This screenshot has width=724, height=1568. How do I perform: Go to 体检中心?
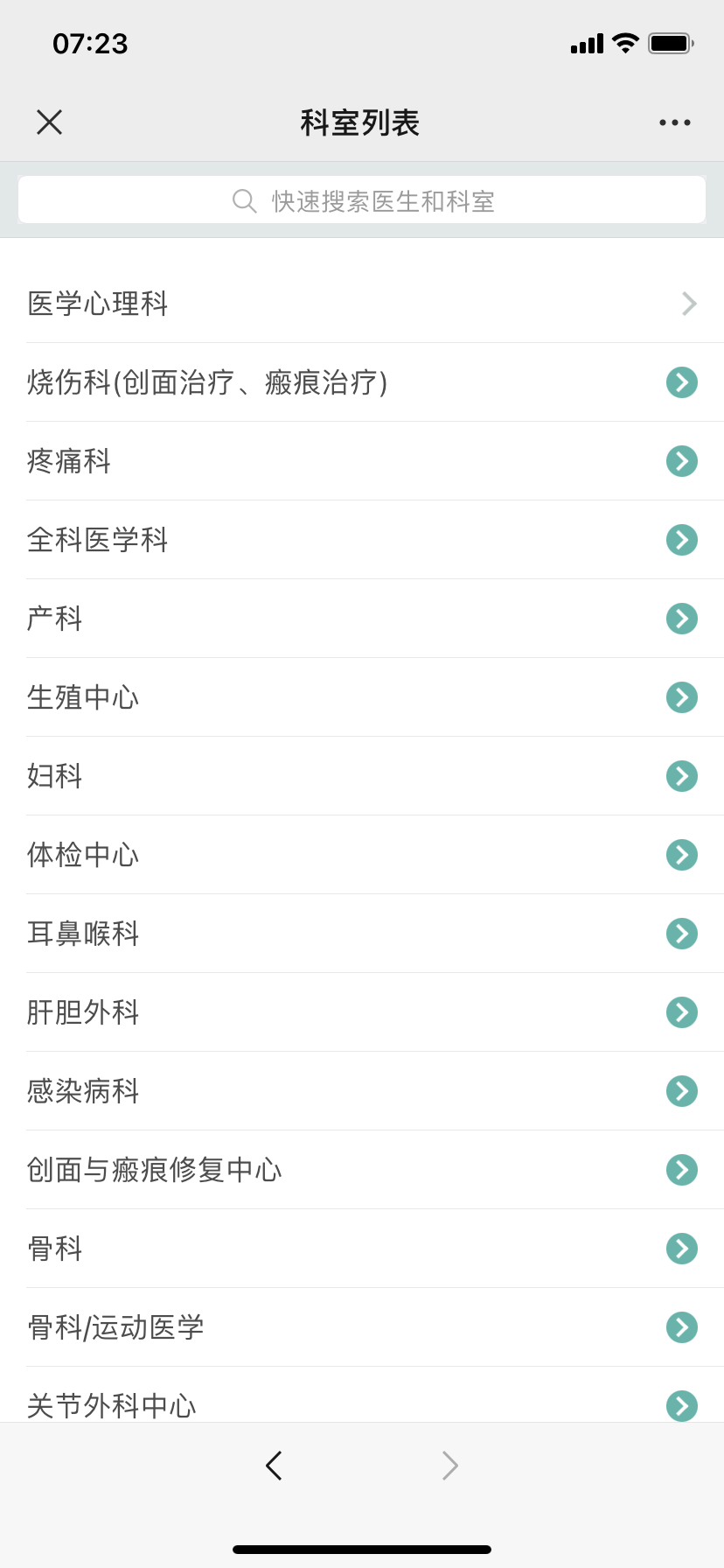362,855
